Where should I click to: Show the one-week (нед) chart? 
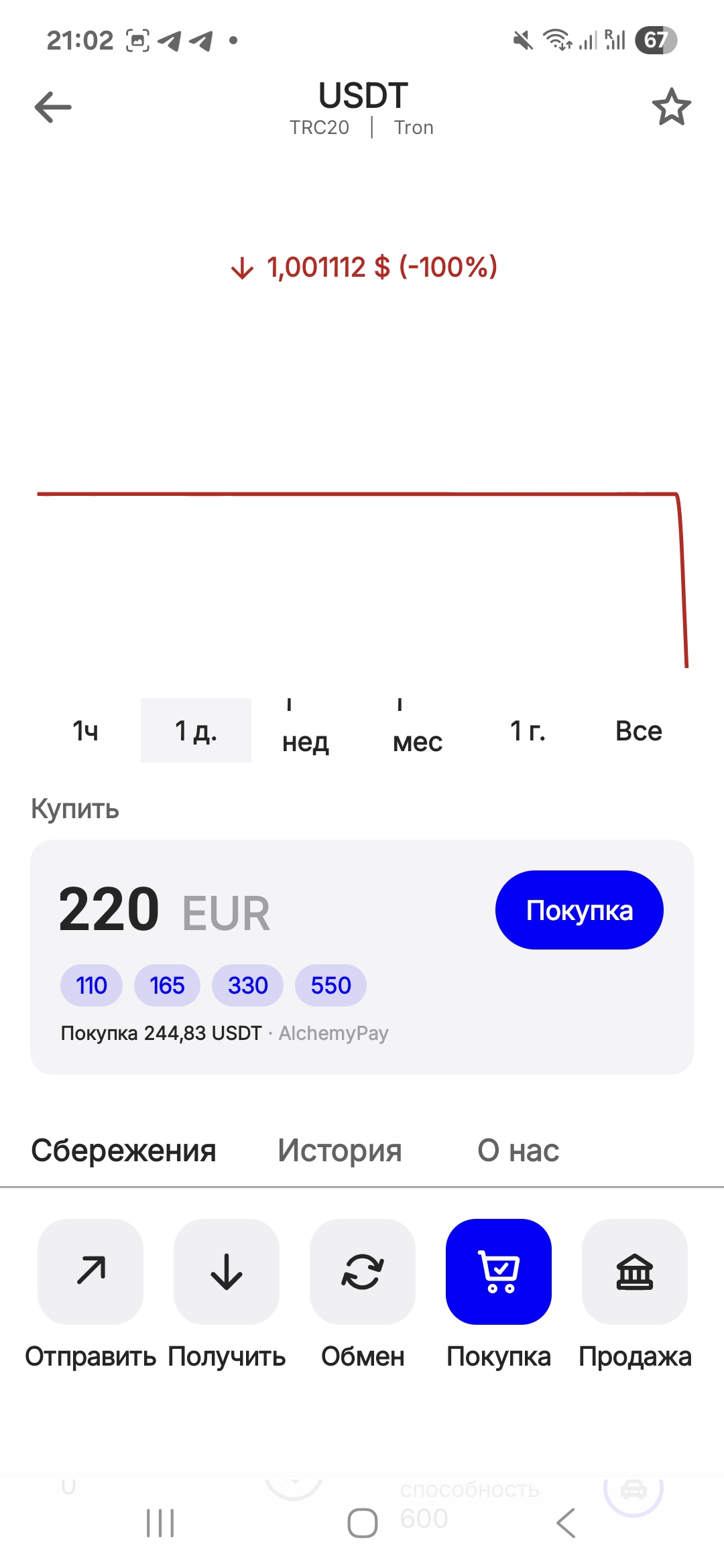[306, 732]
